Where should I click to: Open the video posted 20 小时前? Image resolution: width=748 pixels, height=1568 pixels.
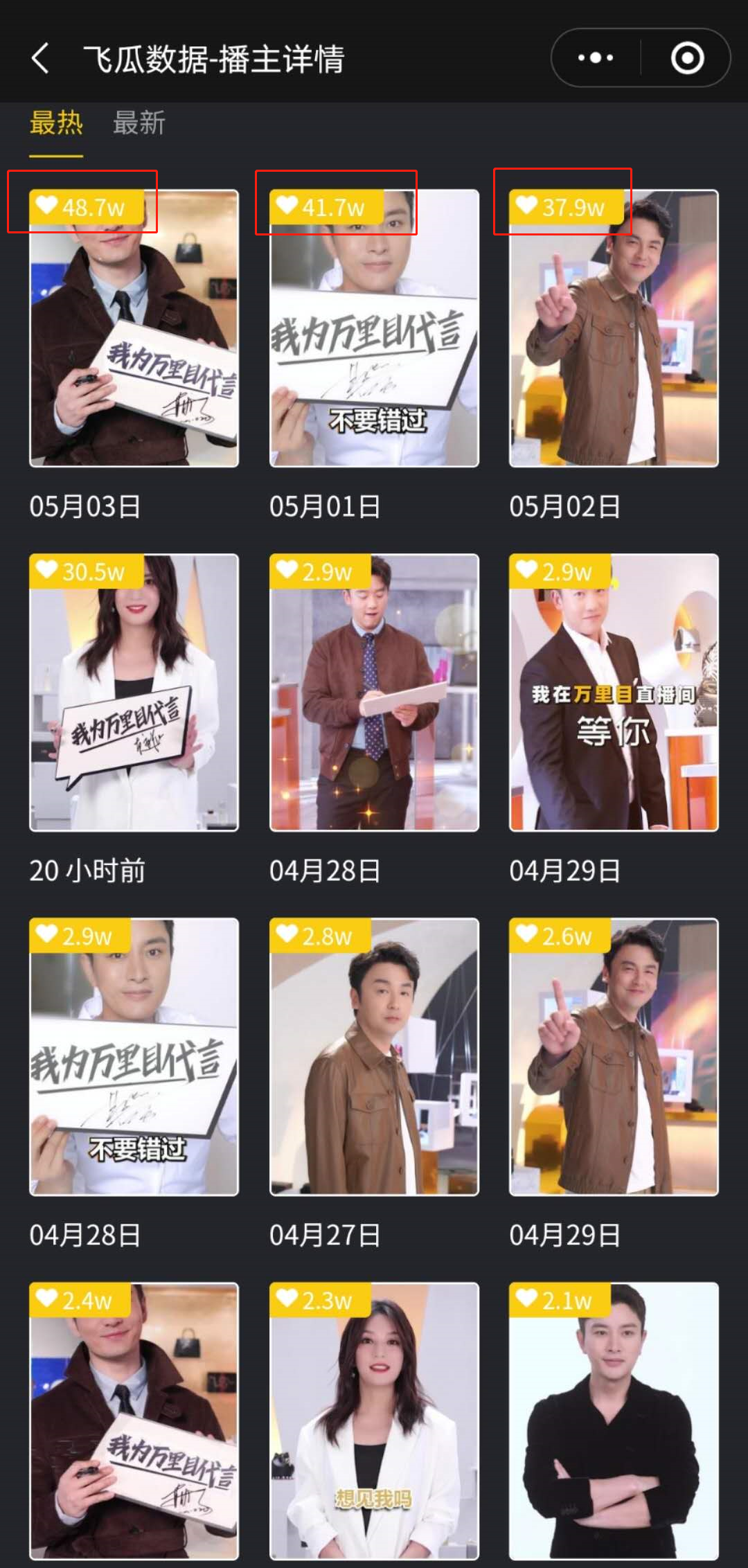click(134, 693)
